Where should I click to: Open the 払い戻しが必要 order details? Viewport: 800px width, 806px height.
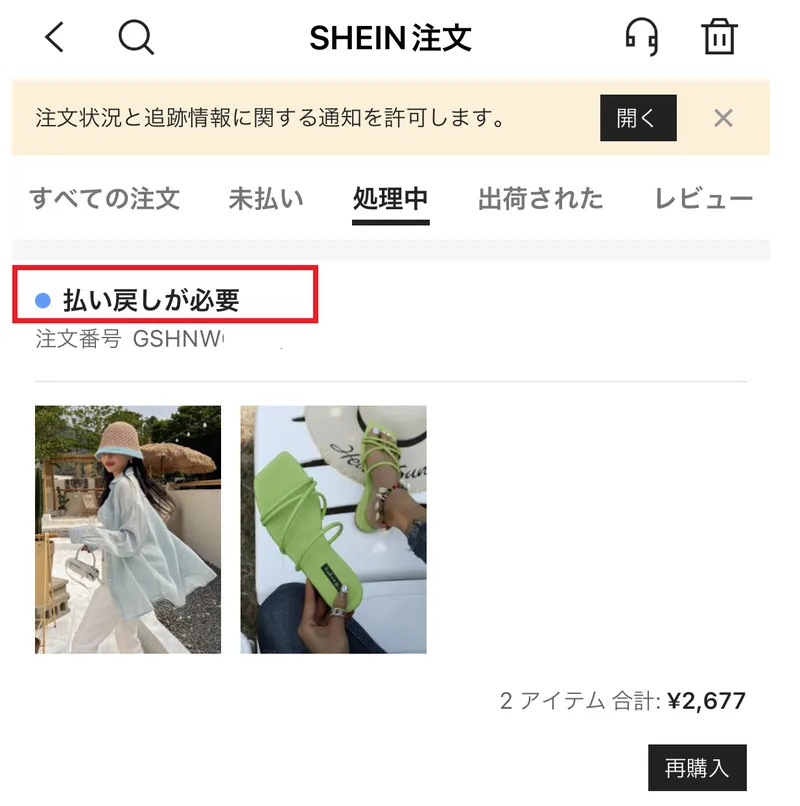click(152, 299)
